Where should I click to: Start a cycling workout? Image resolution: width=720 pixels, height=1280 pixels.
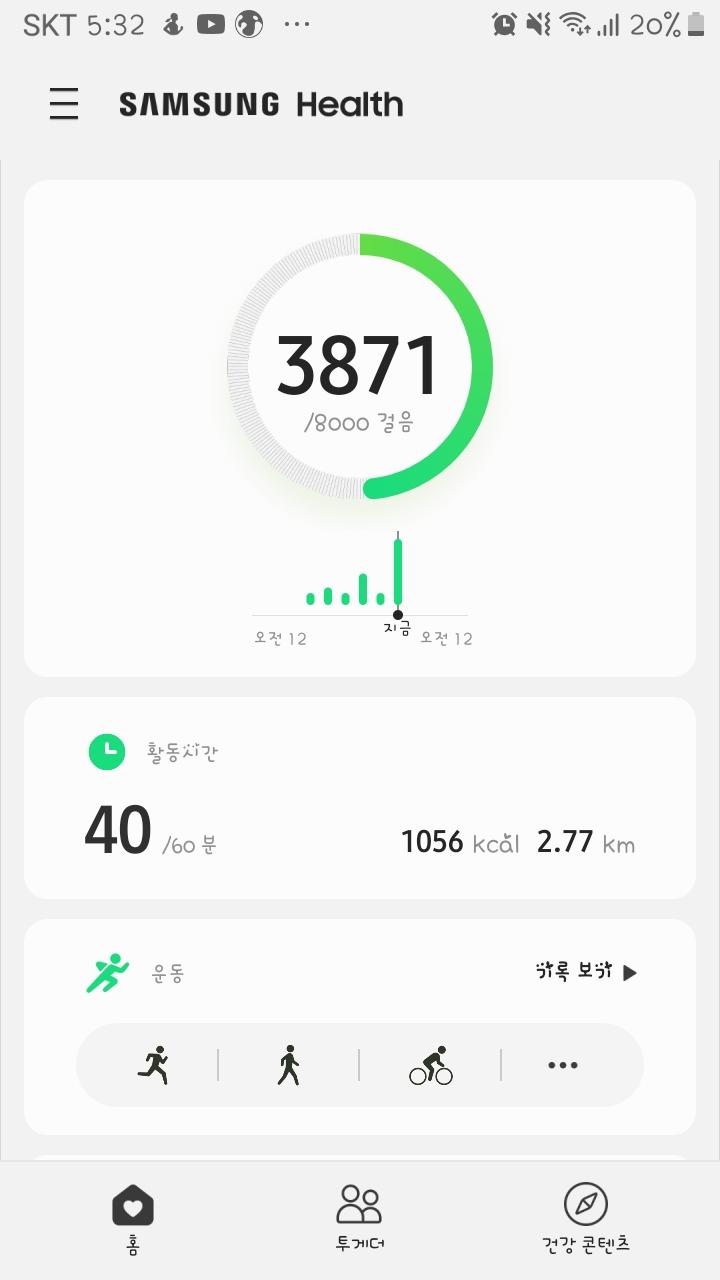coord(431,1065)
